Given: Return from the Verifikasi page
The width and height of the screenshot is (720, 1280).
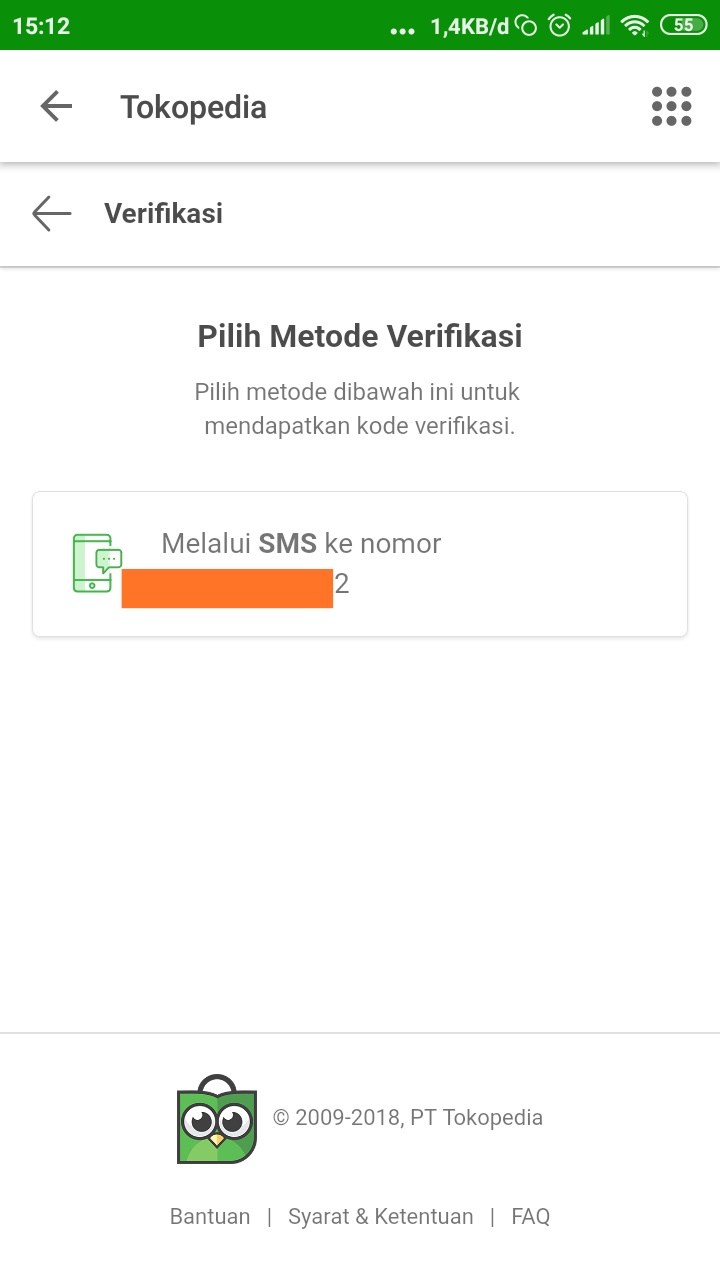Looking at the screenshot, I should (52, 213).
